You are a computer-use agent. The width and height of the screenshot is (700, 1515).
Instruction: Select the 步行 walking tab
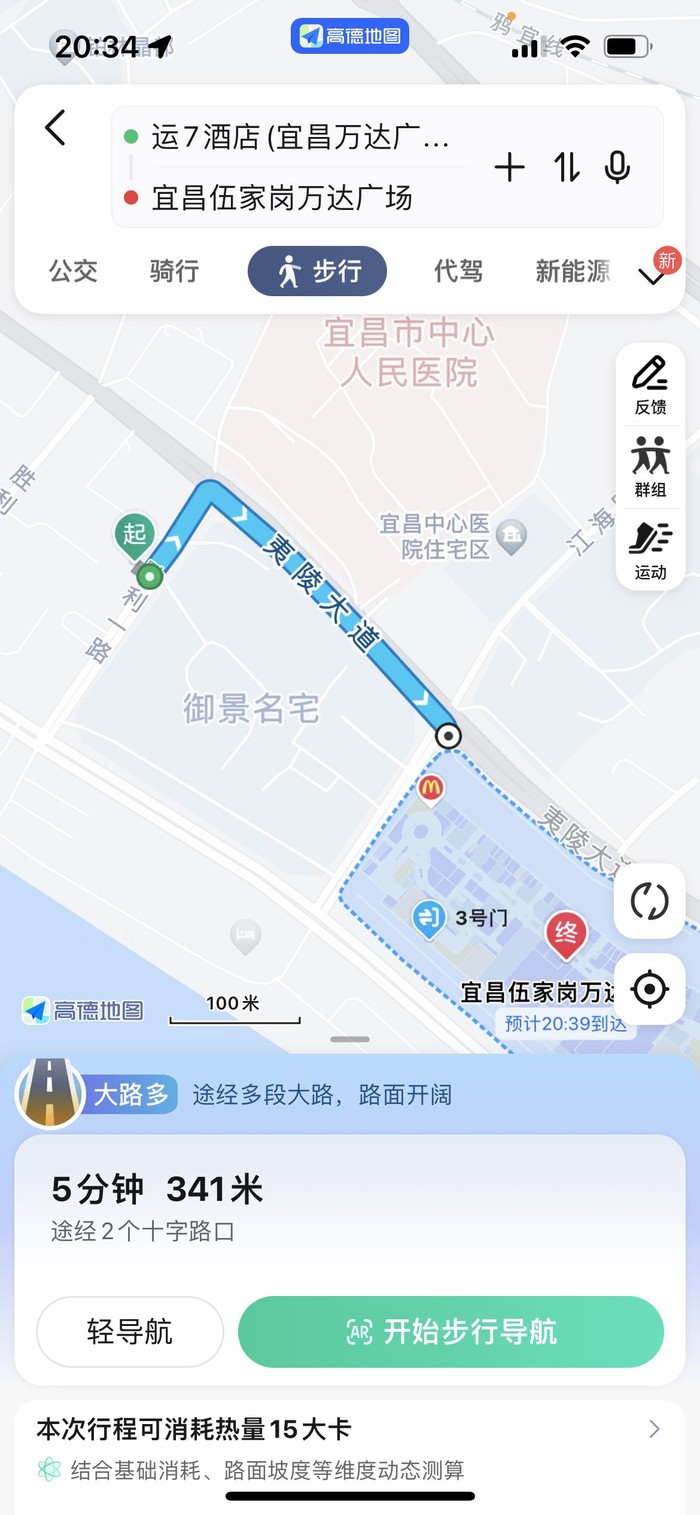[x=317, y=271]
